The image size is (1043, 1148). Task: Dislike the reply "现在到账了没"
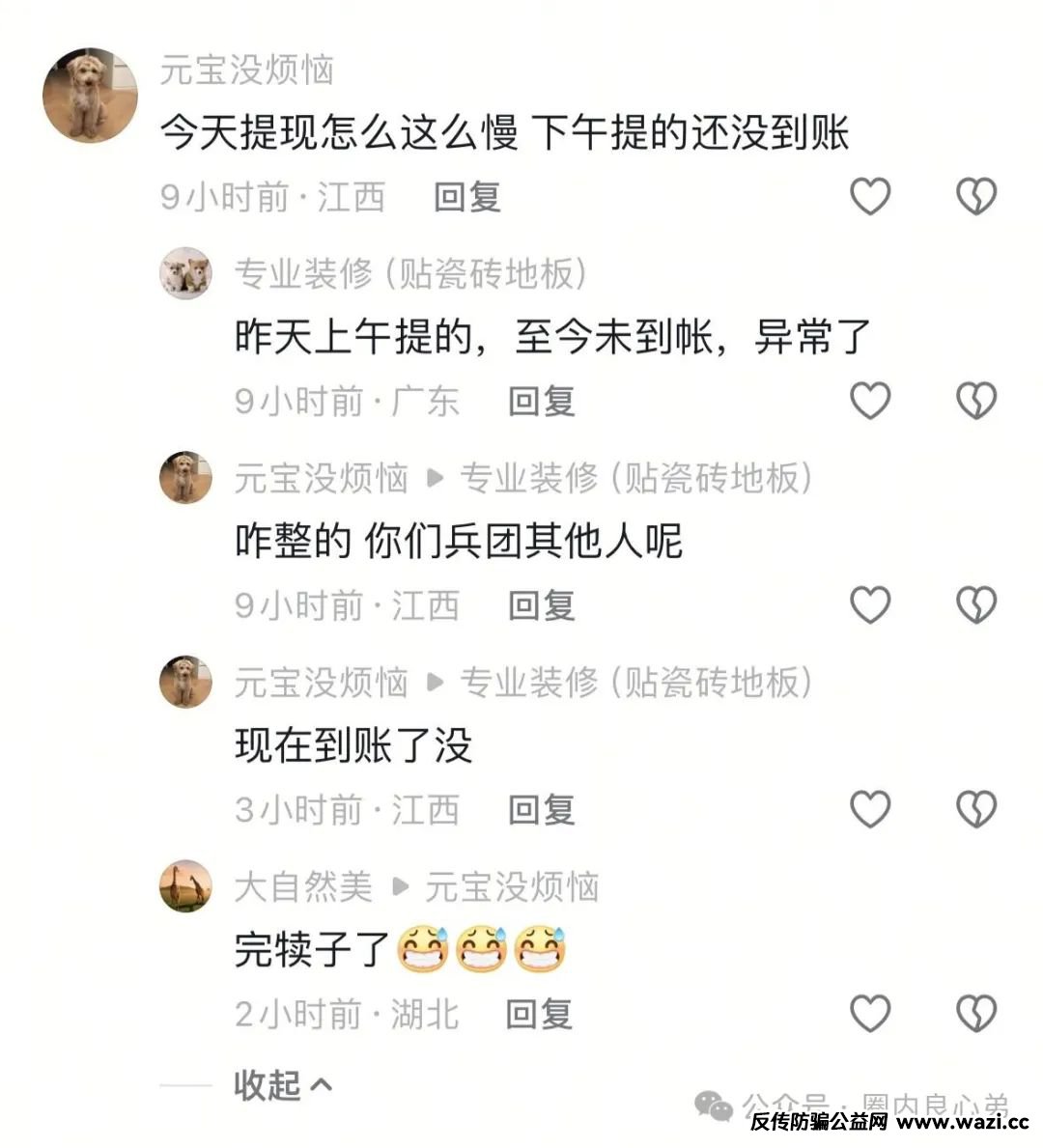(x=975, y=809)
